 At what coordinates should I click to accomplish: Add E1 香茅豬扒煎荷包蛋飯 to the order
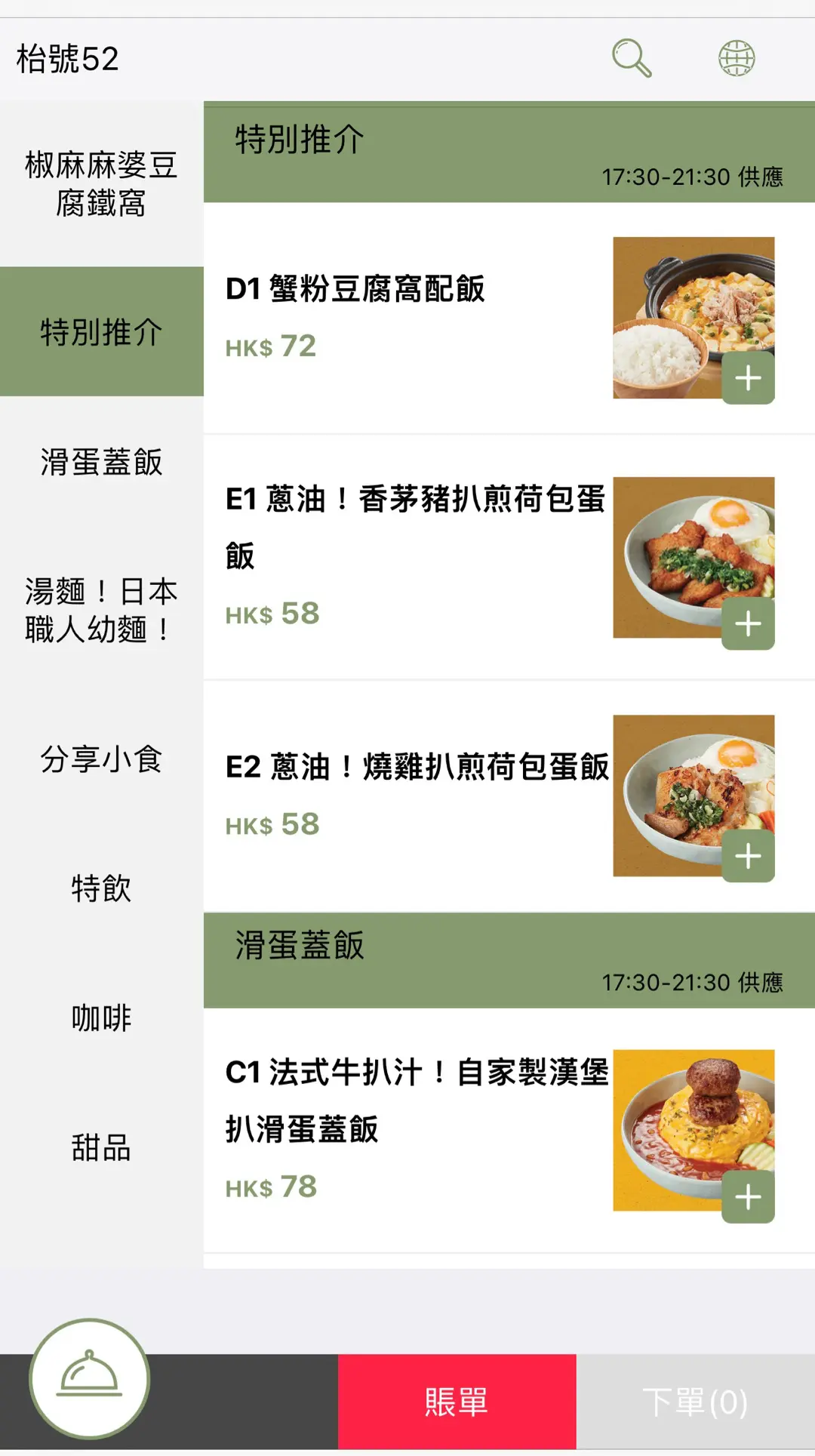click(748, 623)
